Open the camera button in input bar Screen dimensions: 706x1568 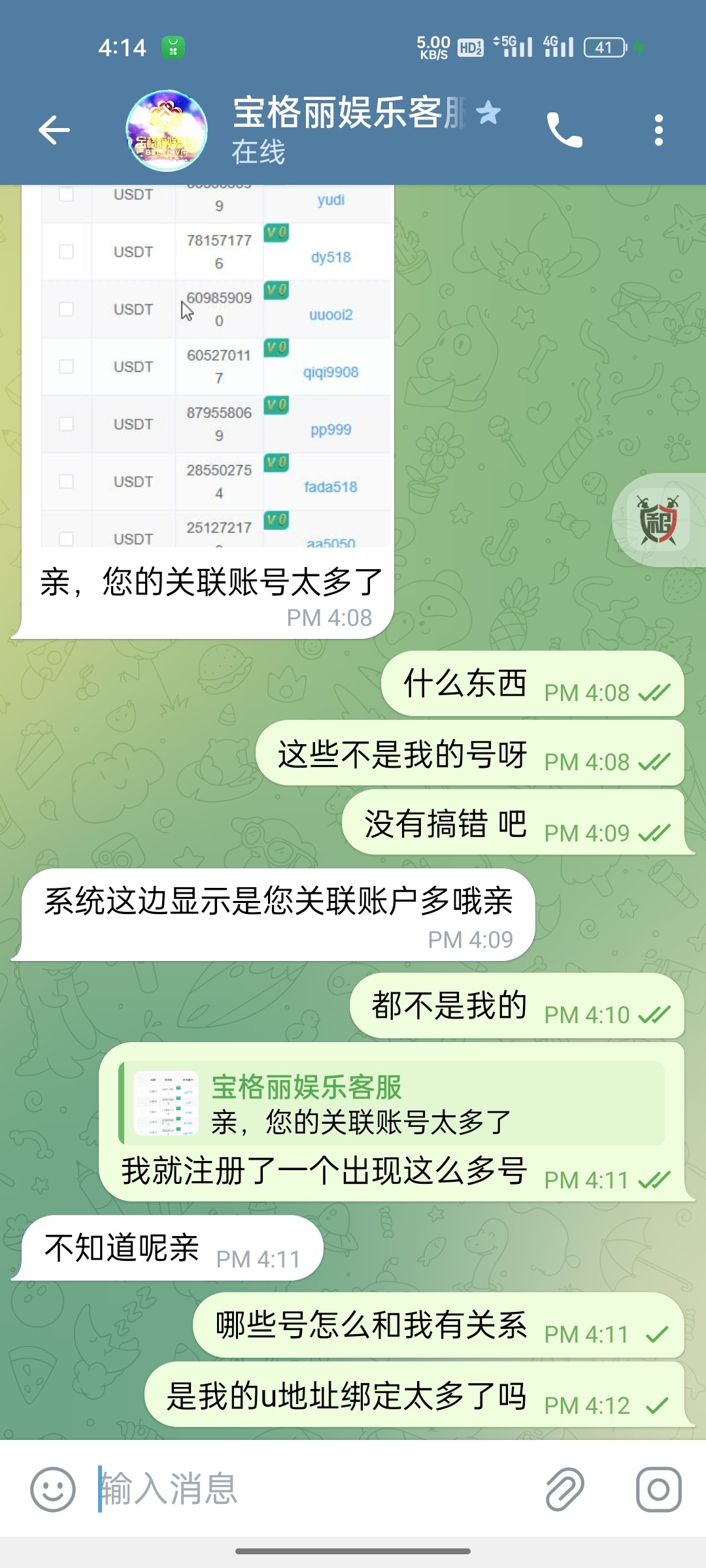click(658, 1490)
